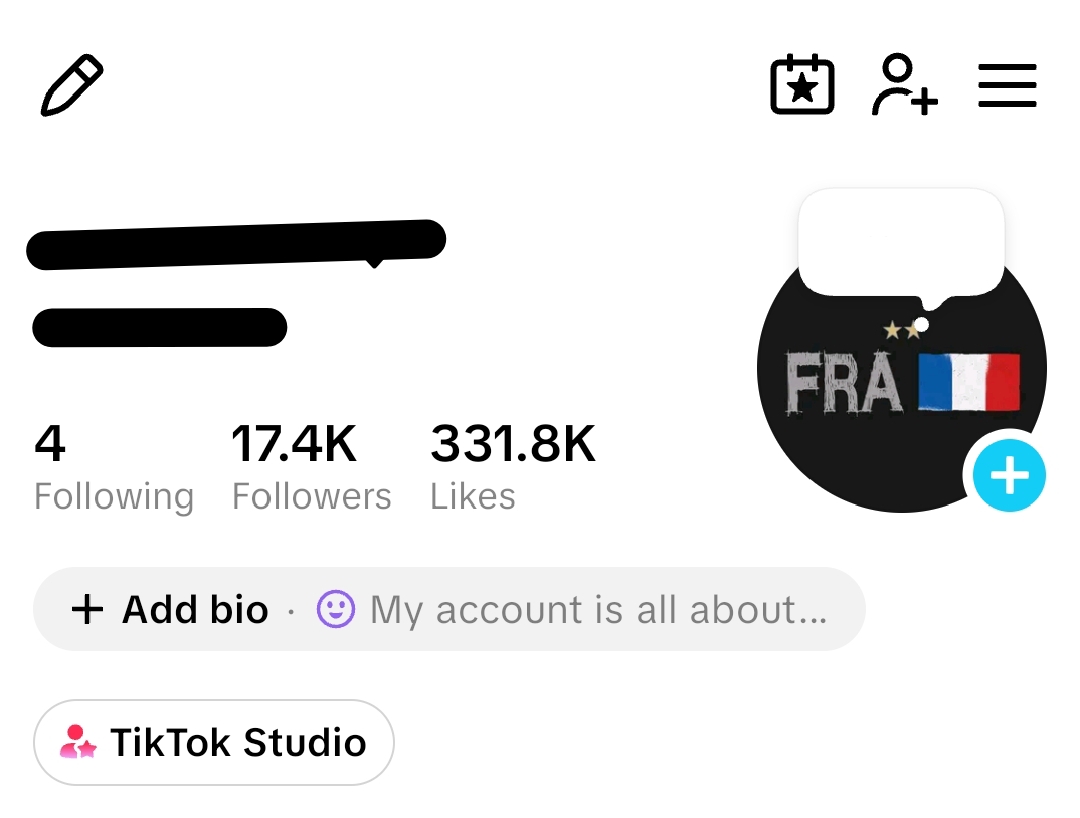This screenshot has height=818, width=1080.
Task: Open the add friends icon
Action: (x=904, y=85)
